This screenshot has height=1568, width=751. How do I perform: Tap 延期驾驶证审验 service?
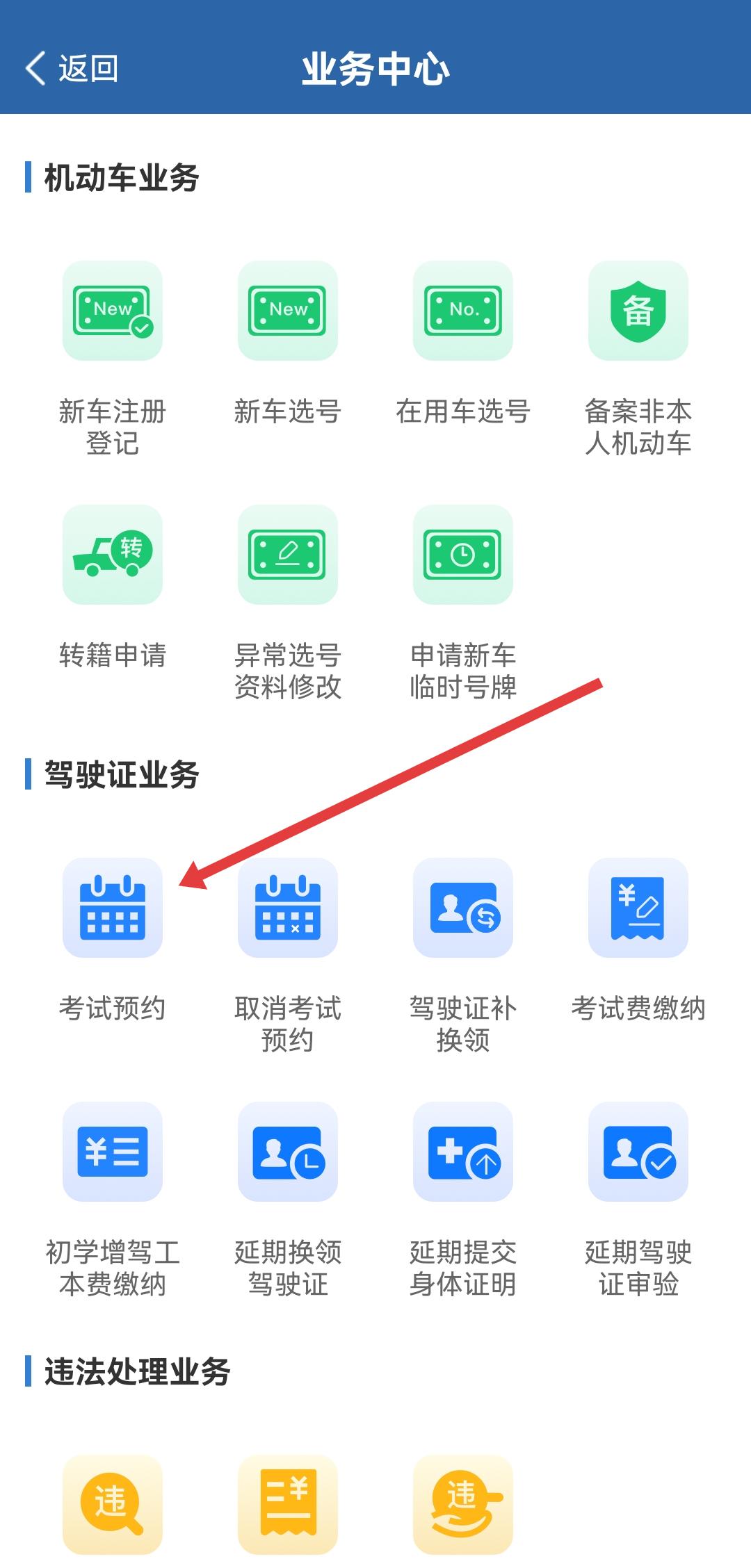(x=638, y=1152)
